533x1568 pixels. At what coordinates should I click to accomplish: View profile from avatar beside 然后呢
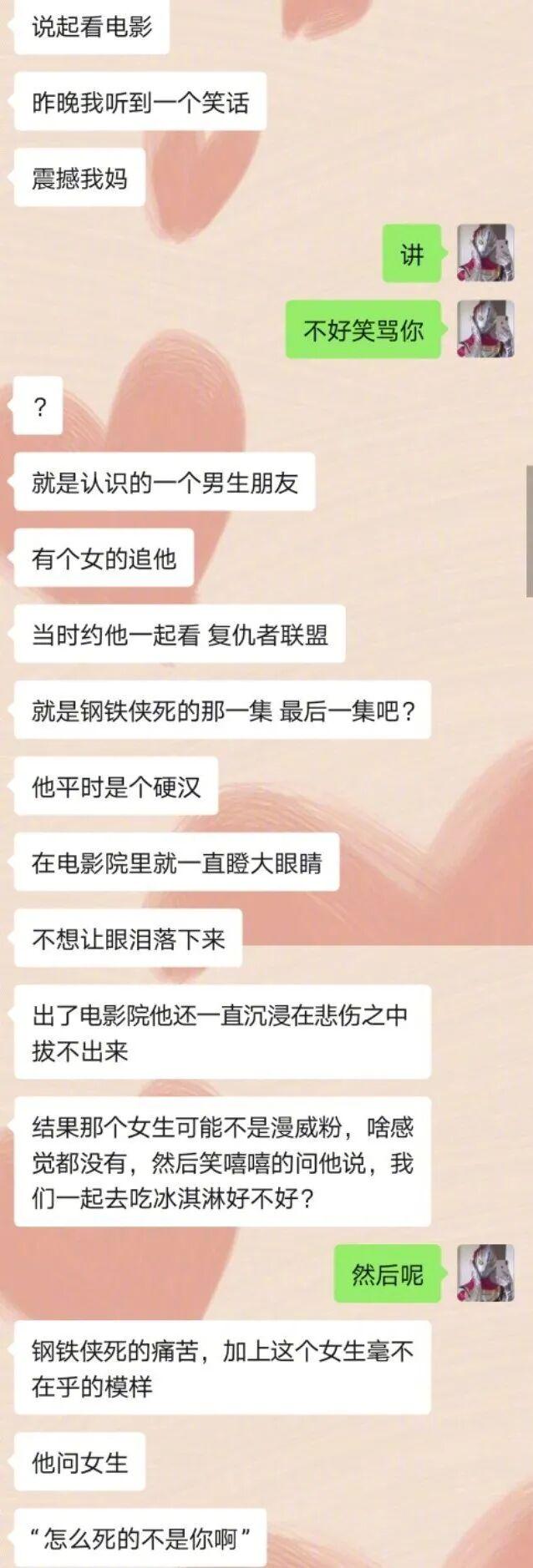coord(485,1274)
